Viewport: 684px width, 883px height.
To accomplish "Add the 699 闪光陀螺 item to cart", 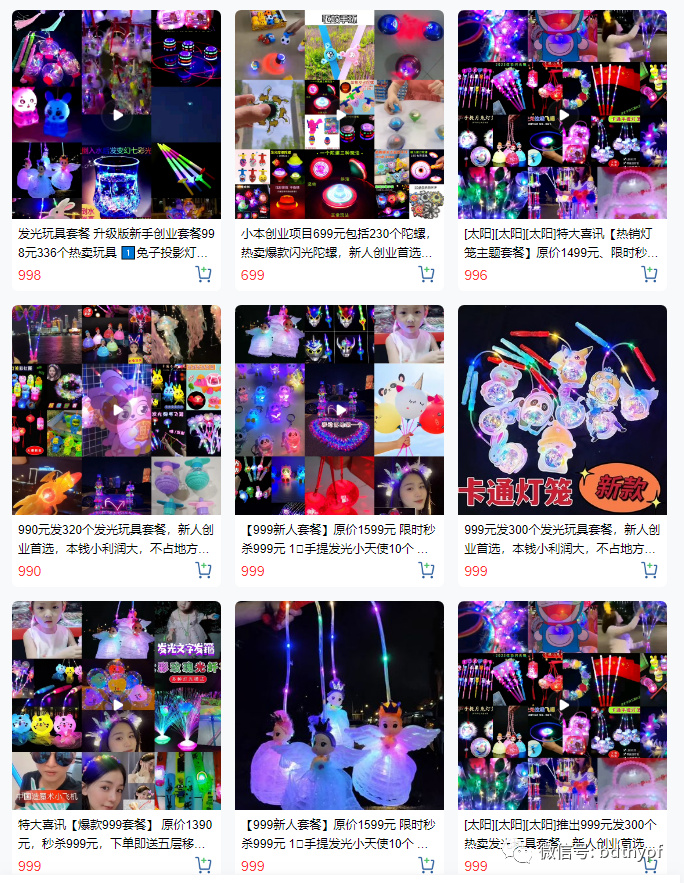I will click(427, 274).
